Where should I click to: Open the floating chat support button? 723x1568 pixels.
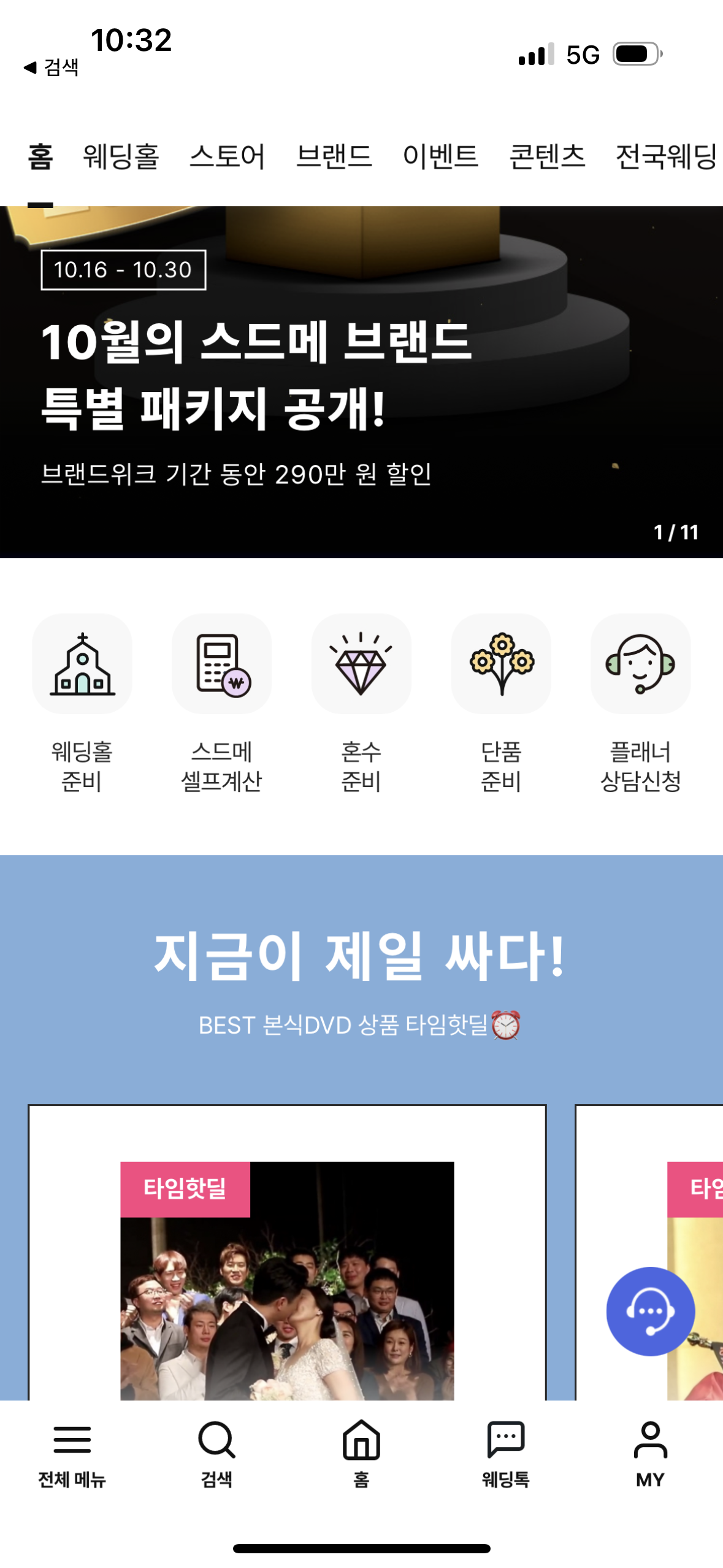pos(650,1311)
